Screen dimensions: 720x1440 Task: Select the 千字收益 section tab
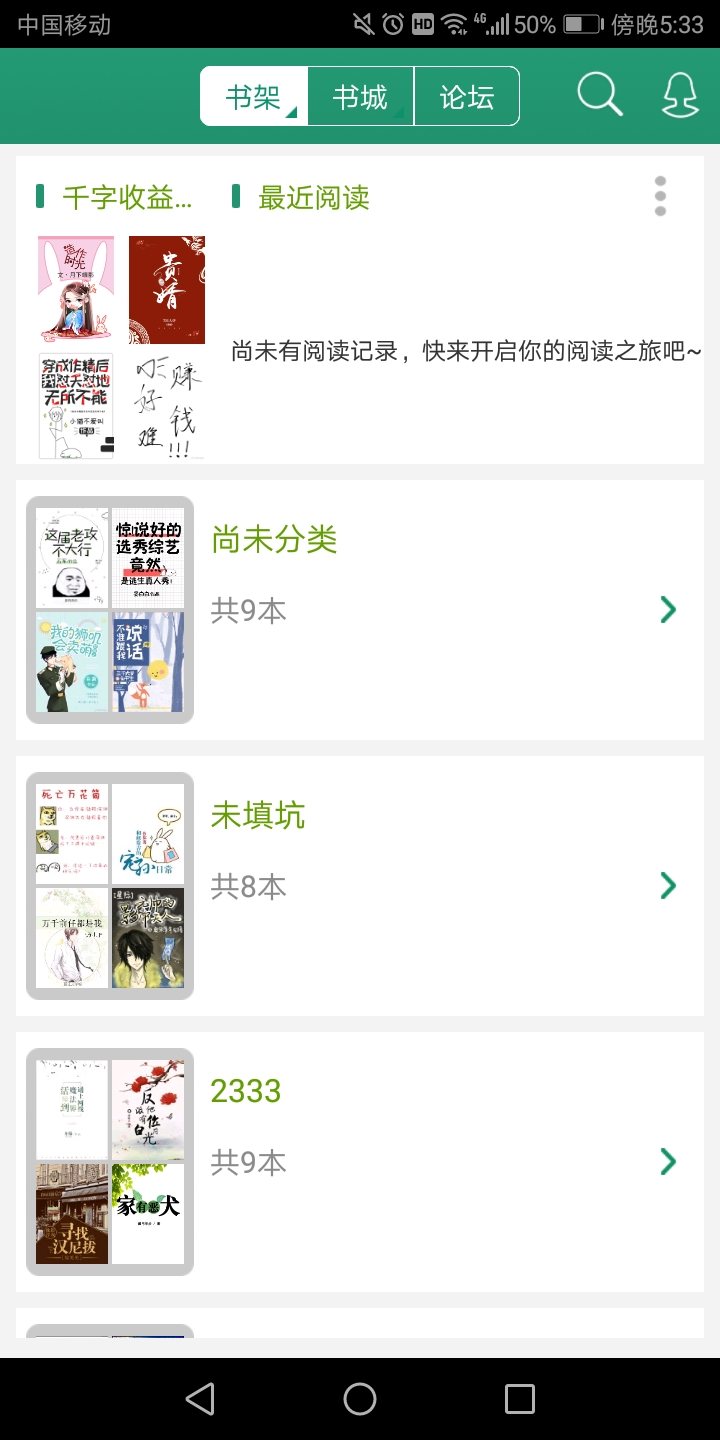[126, 197]
